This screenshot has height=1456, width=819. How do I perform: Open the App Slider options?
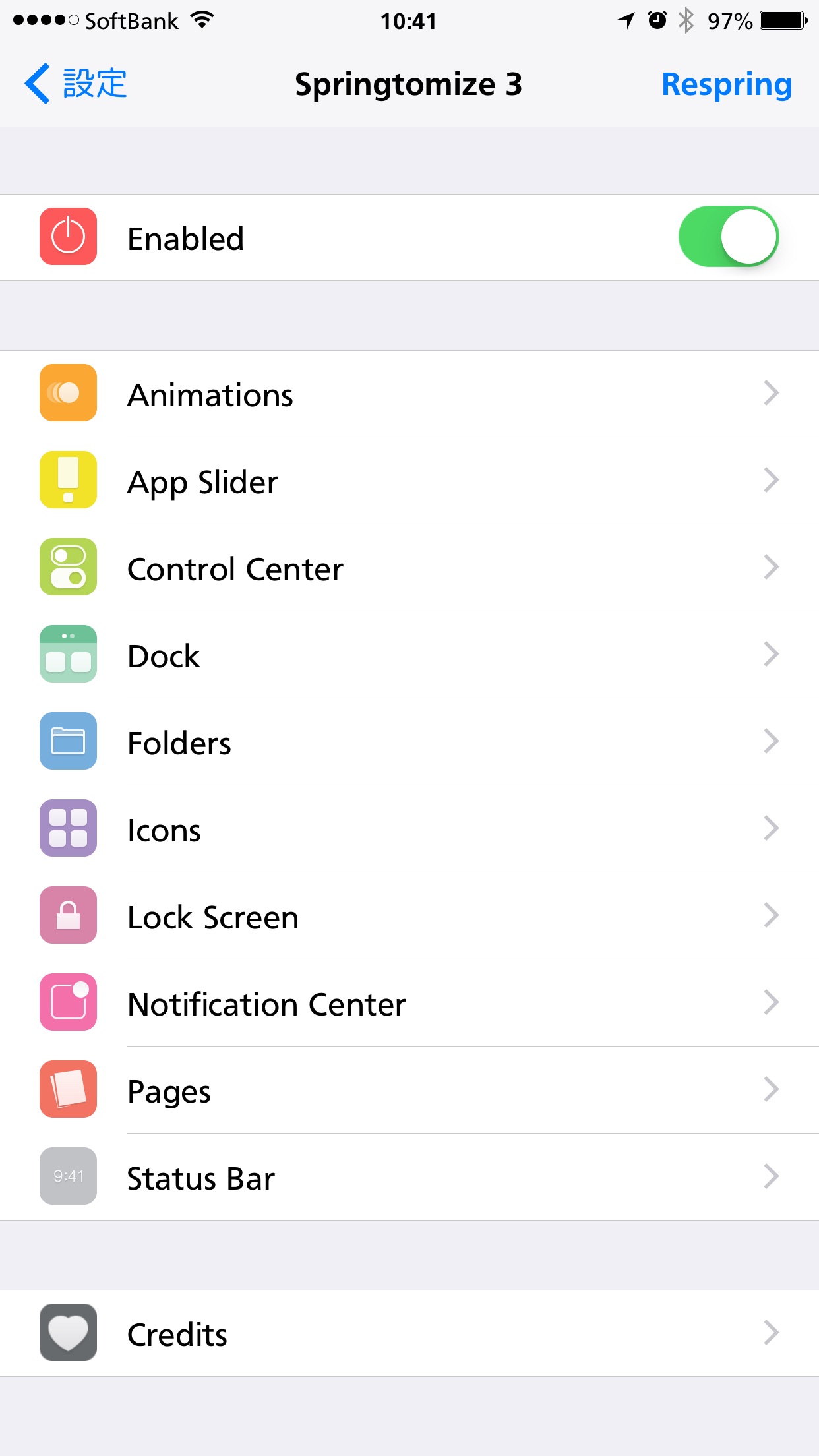[x=409, y=481]
